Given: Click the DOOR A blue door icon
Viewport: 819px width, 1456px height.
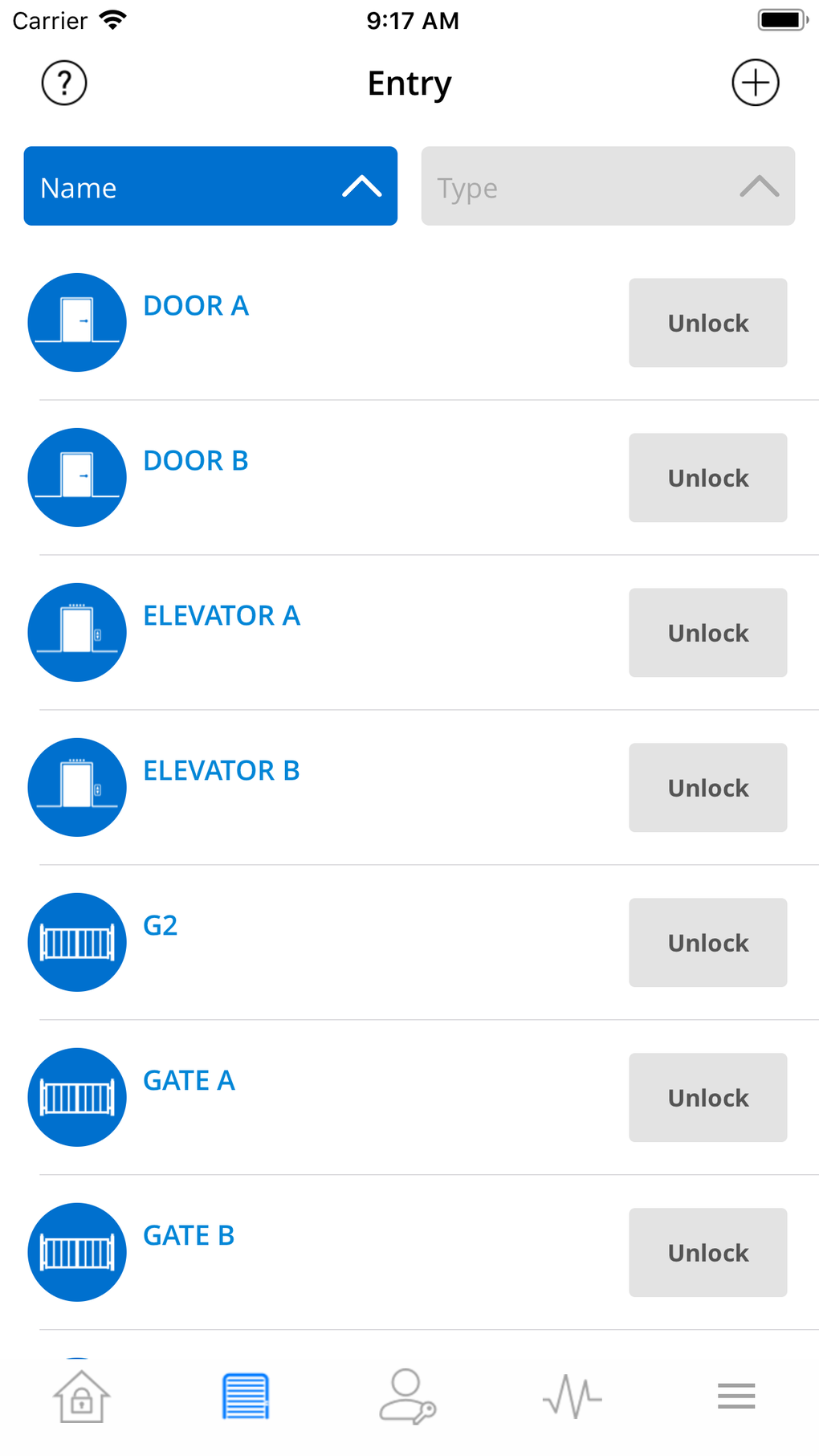Looking at the screenshot, I should pos(76,323).
